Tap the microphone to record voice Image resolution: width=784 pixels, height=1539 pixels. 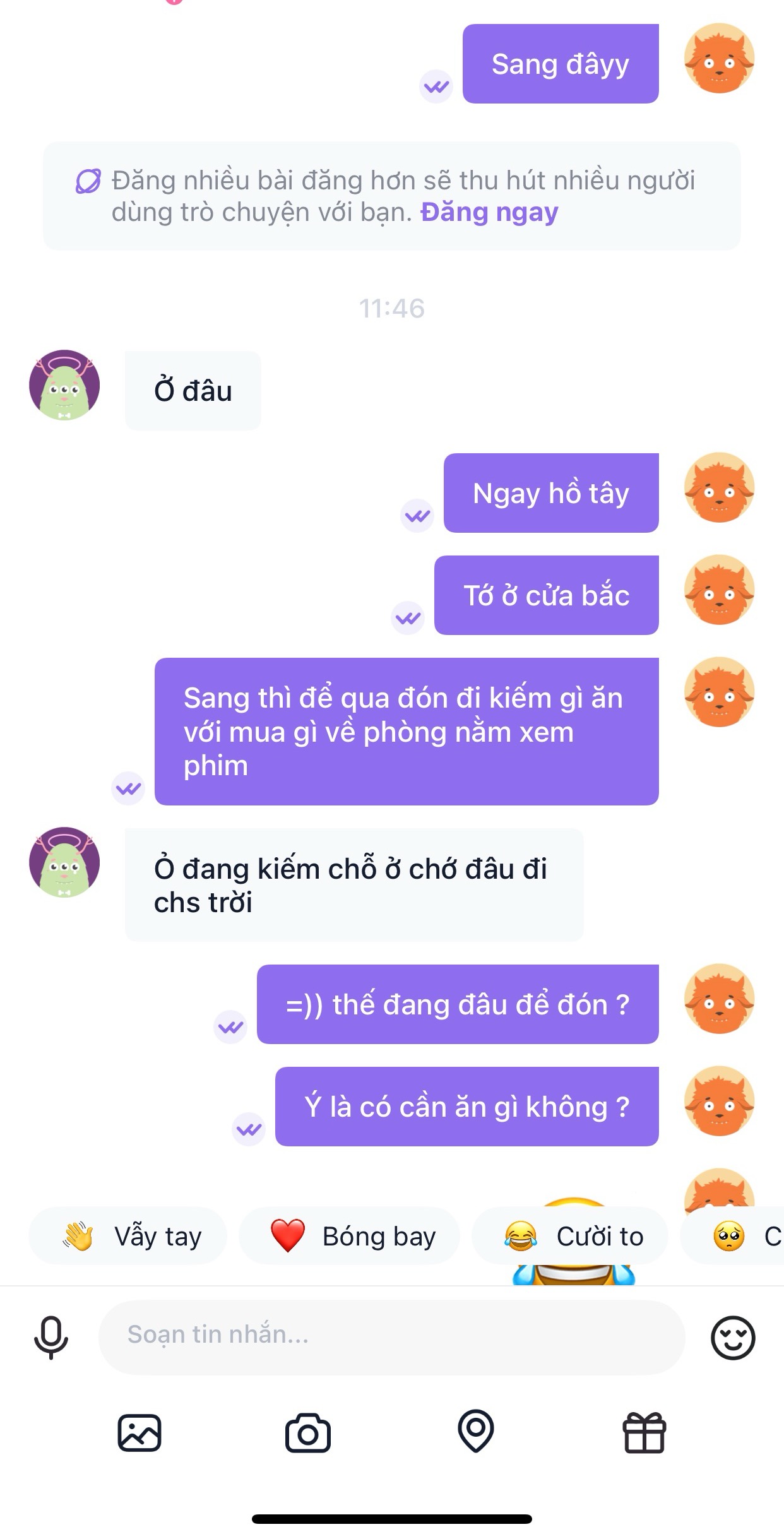tap(51, 1337)
